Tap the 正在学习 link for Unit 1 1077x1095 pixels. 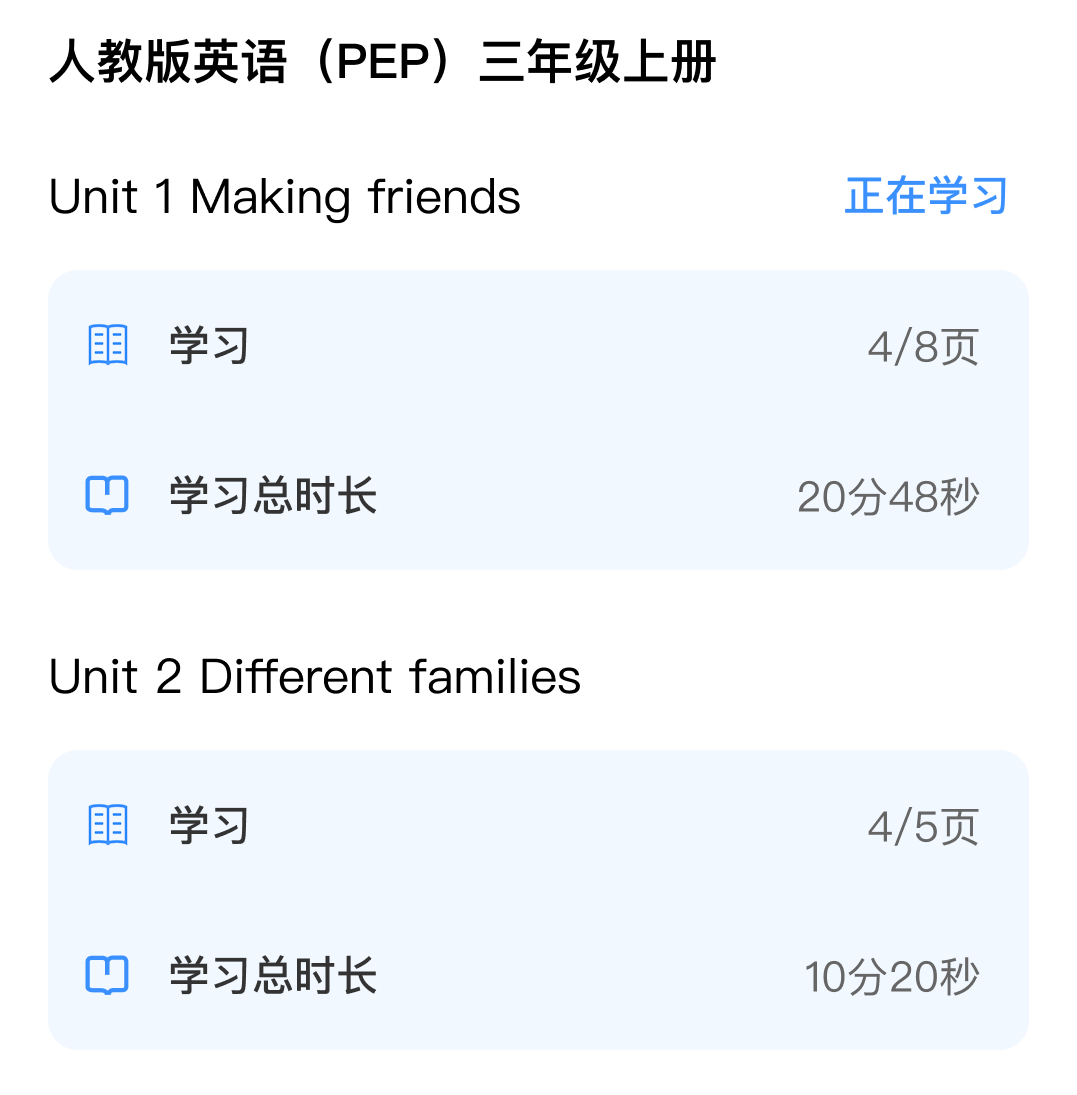click(x=925, y=196)
